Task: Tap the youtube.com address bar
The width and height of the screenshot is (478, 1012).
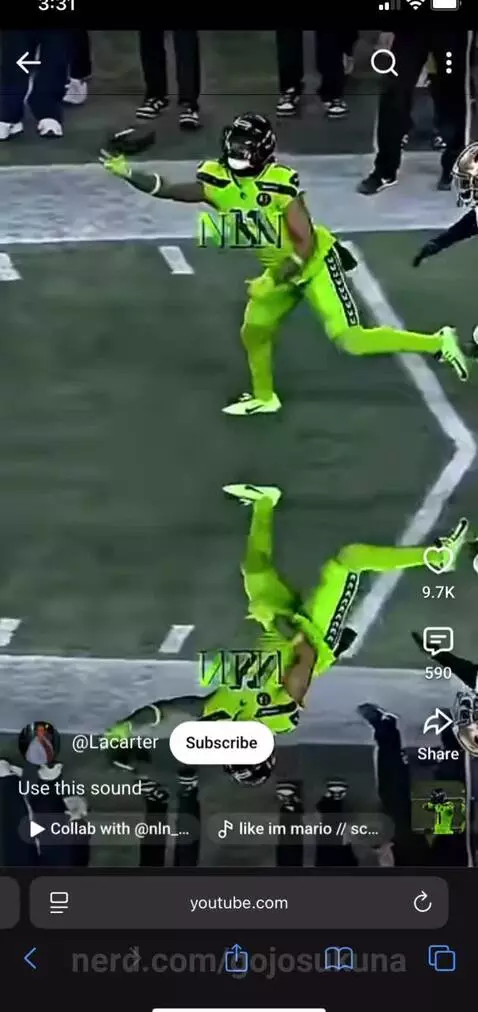Action: [x=239, y=902]
